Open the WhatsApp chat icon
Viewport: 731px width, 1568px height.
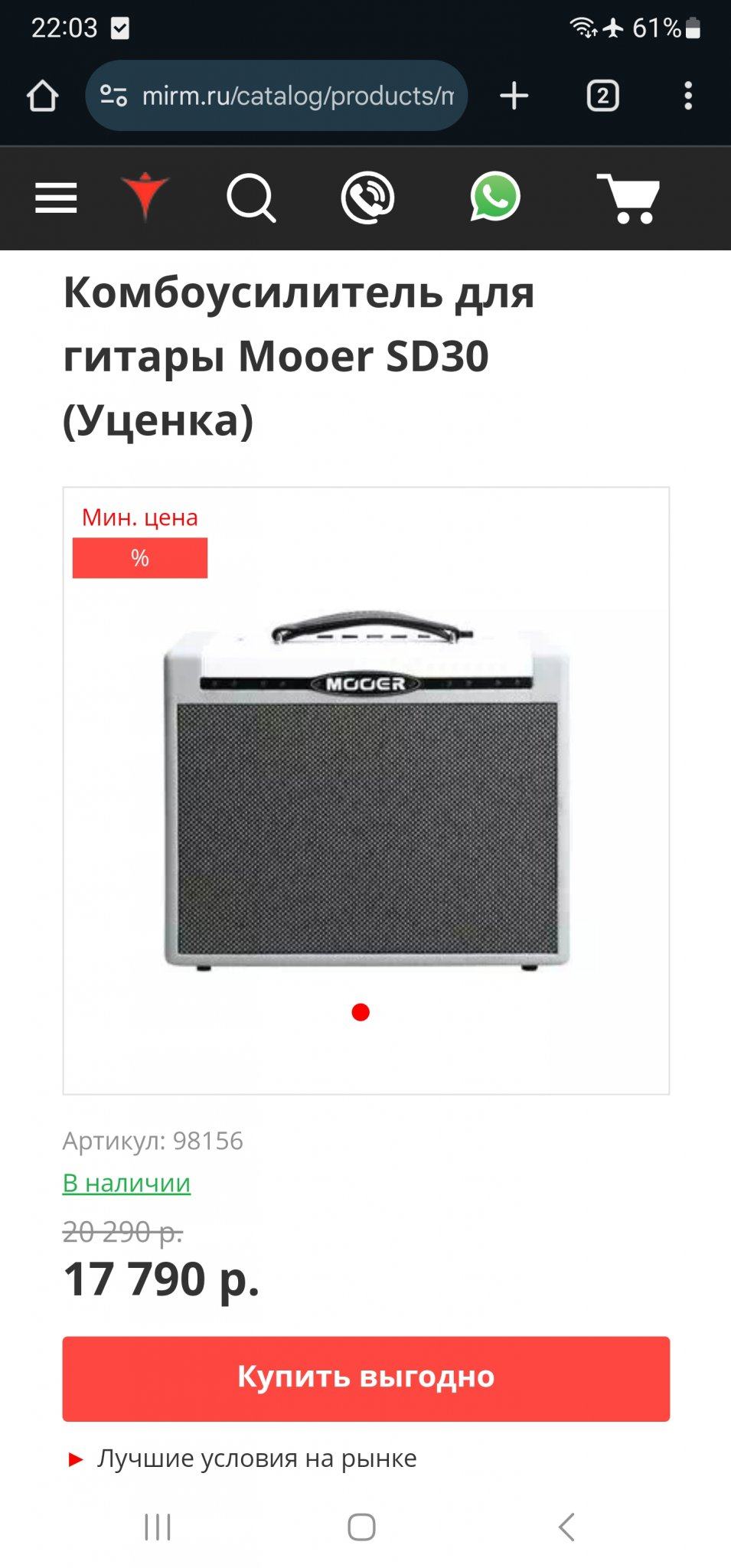494,197
